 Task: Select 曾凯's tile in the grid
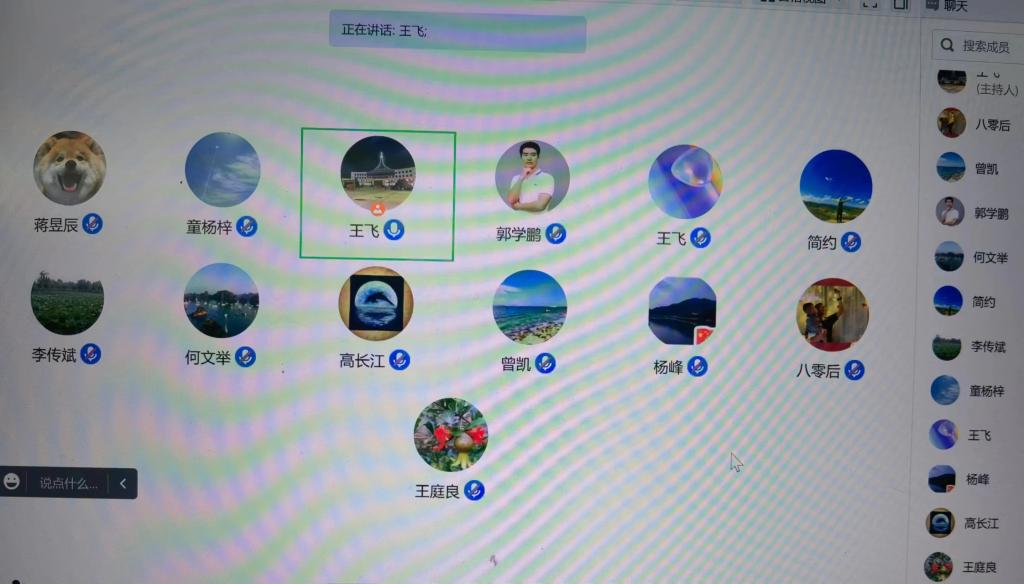529,307
